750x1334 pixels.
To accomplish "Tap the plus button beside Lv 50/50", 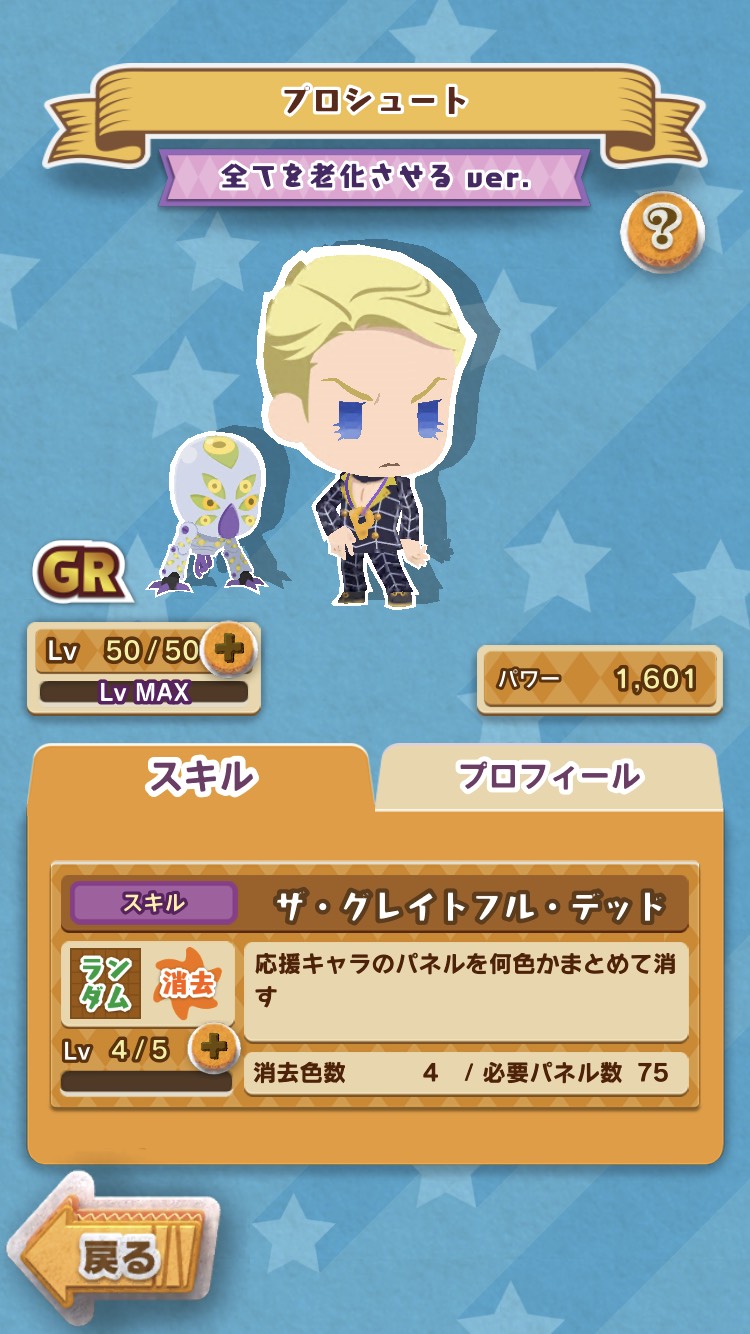I will [229, 650].
